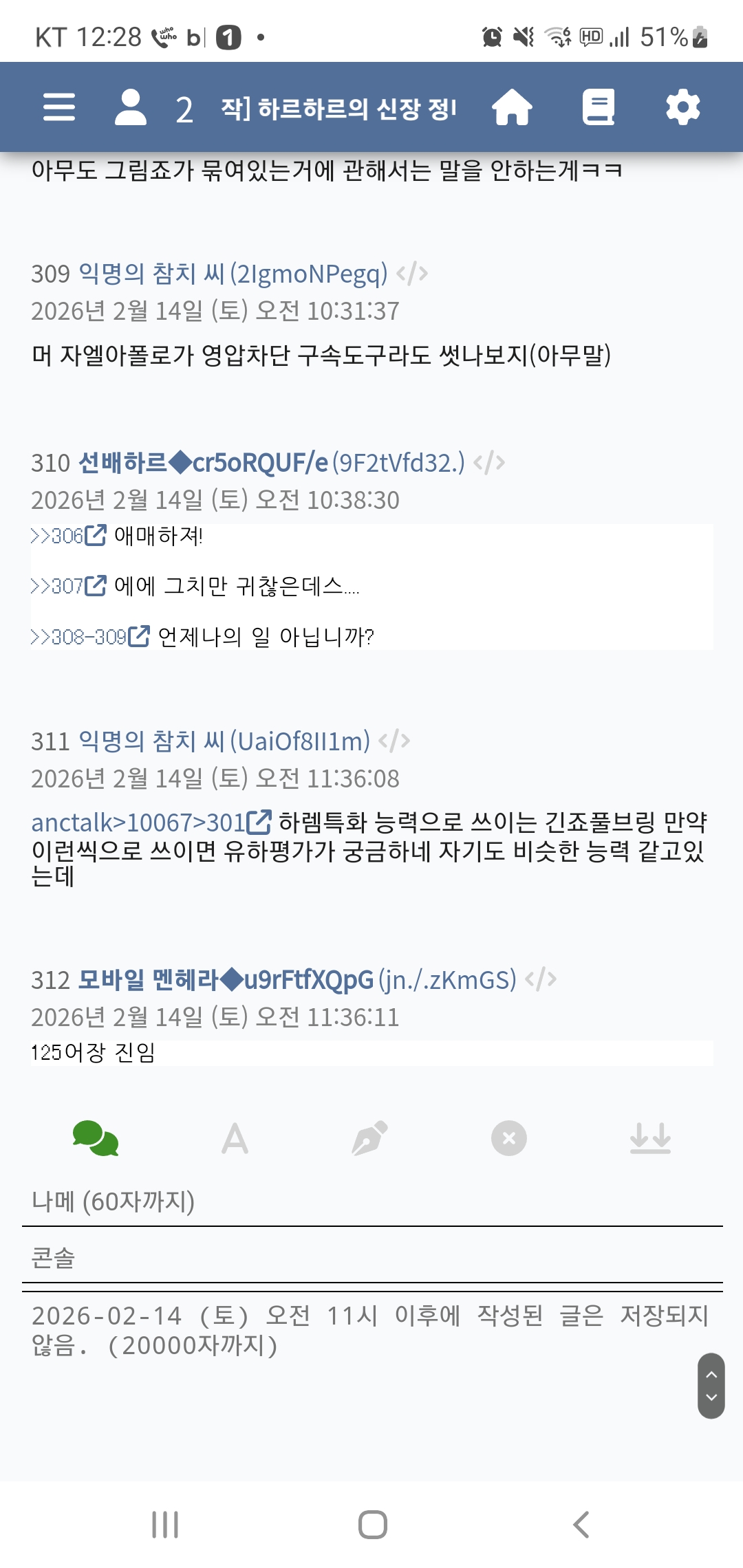743x1568 pixels.
Task: Select the chat bubbles reply mode
Action: coord(96,1139)
